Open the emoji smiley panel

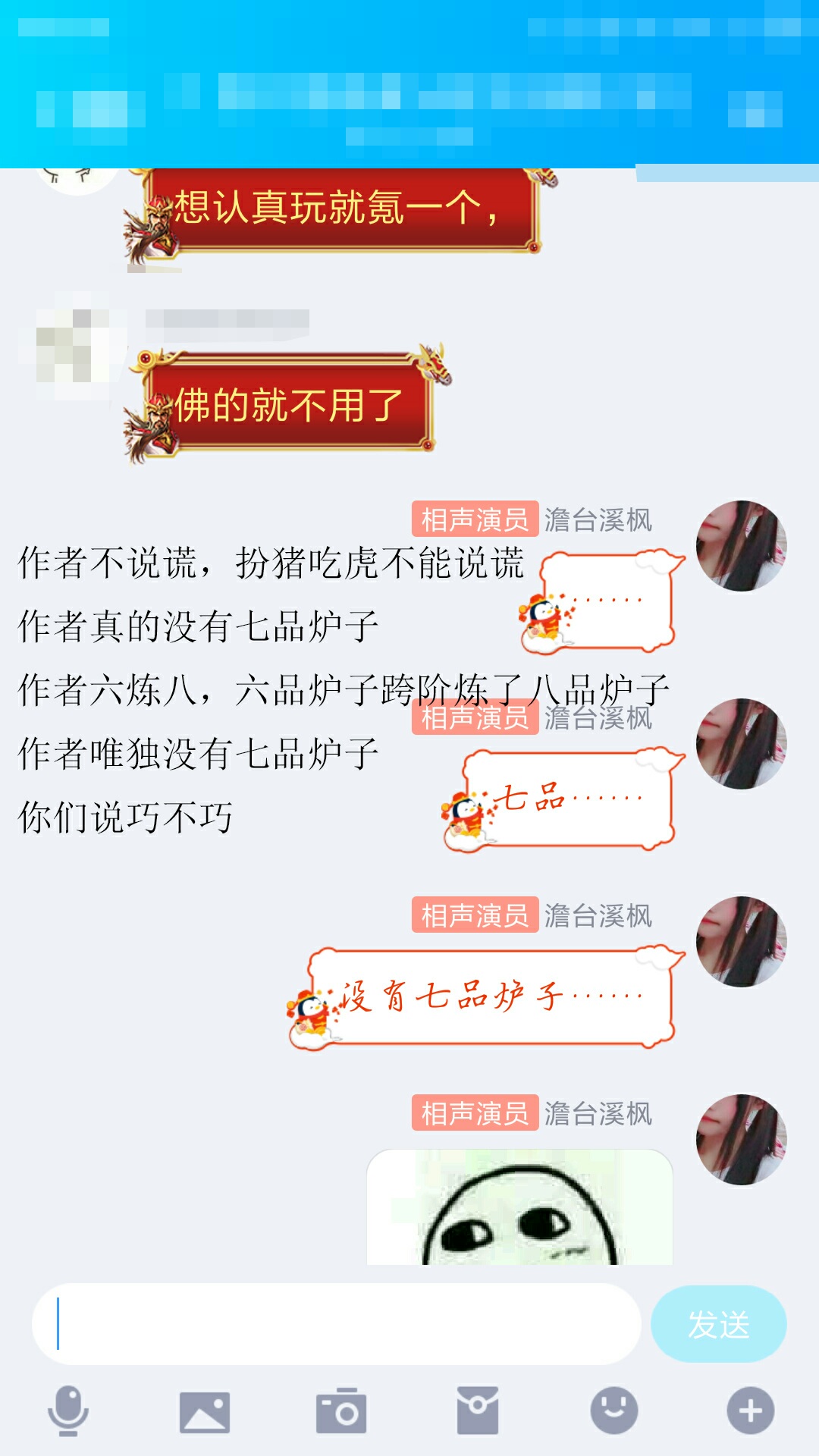pos(613,1410)
